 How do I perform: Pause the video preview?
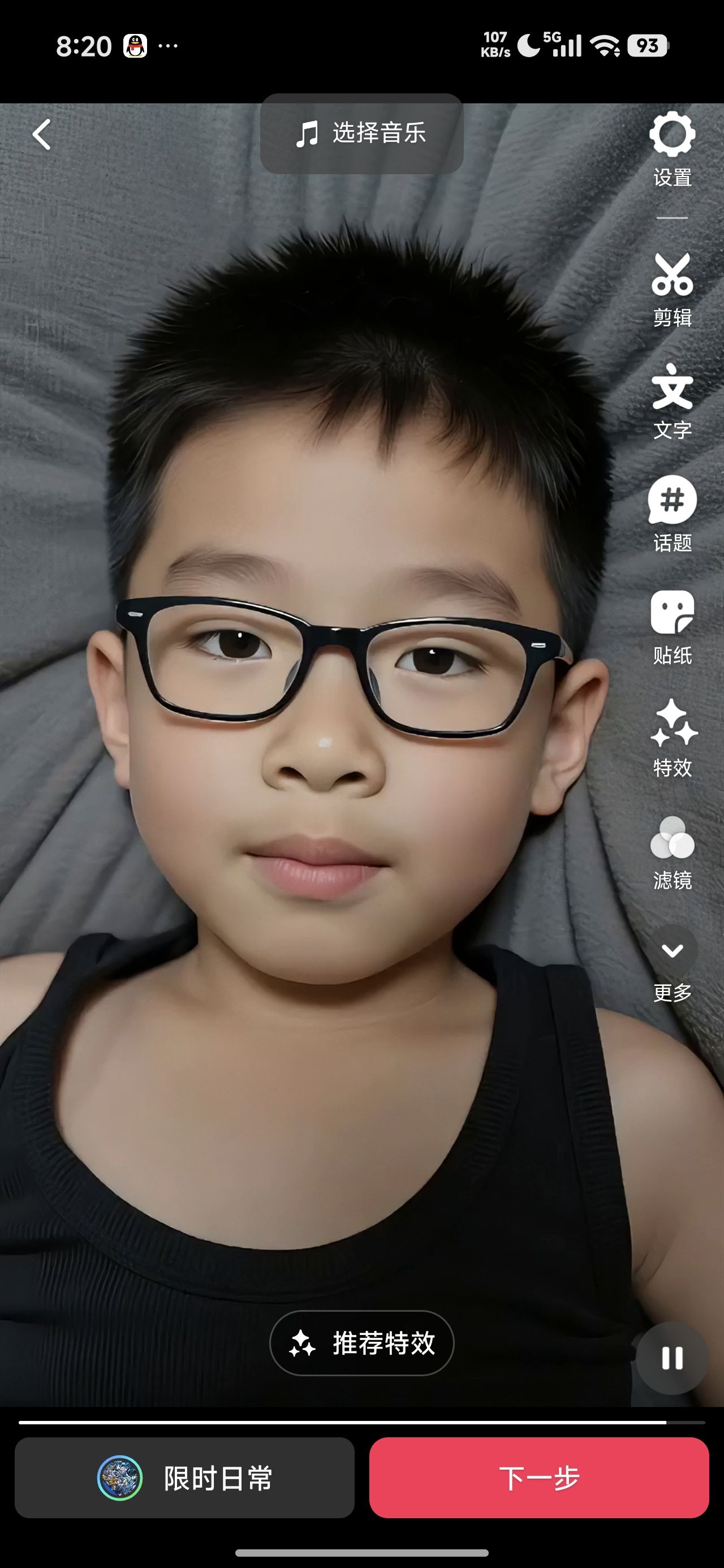point(671,1358)
